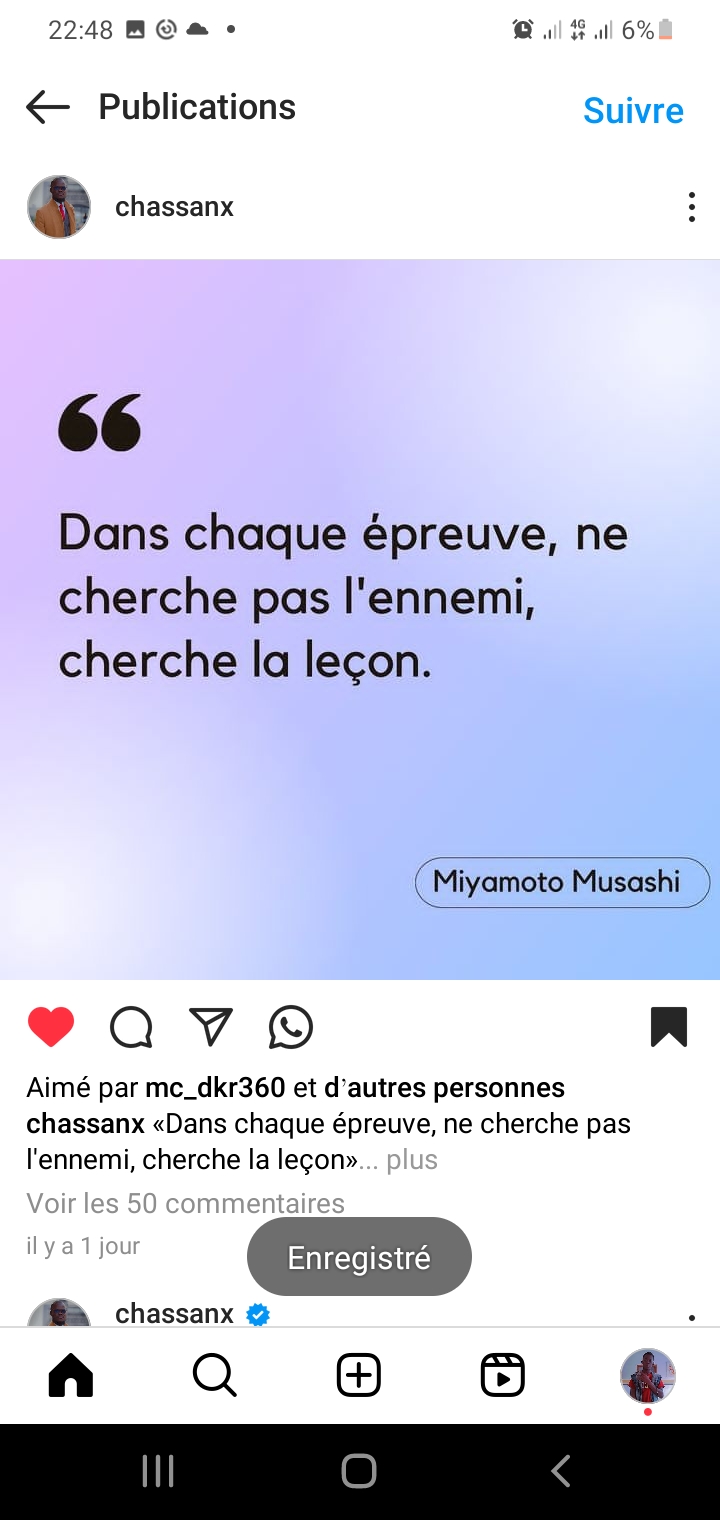Create a new post
This screenshot has height=1520, width=720.
click(359, 1376)
